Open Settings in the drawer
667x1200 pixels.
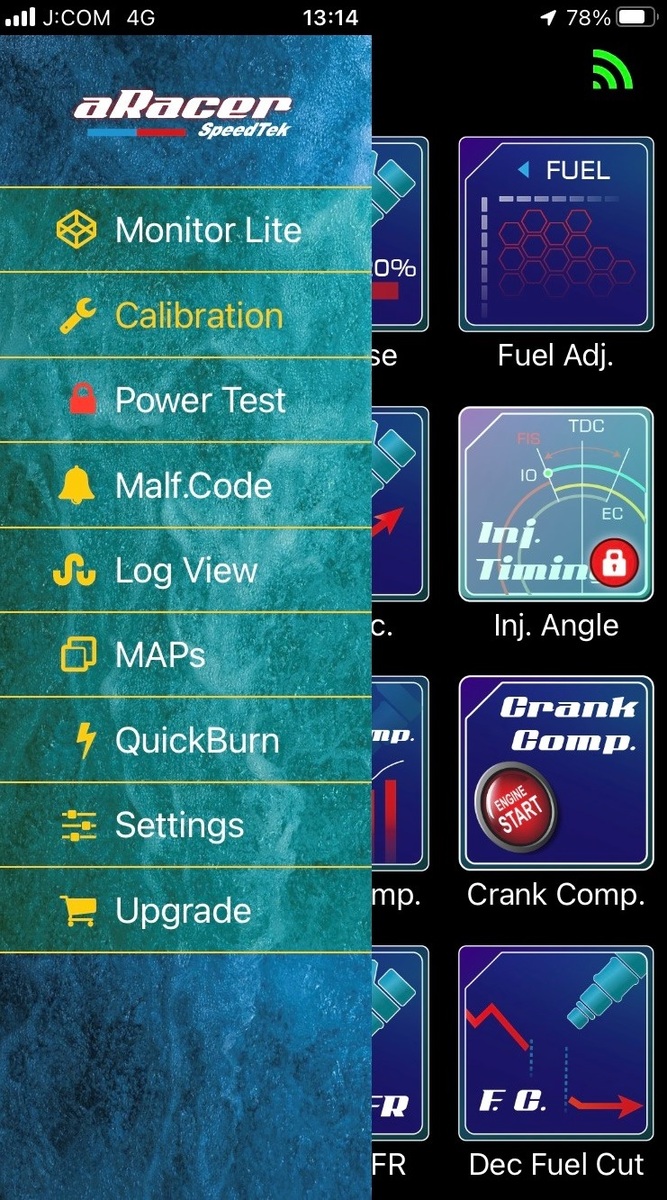coord(185,825)
